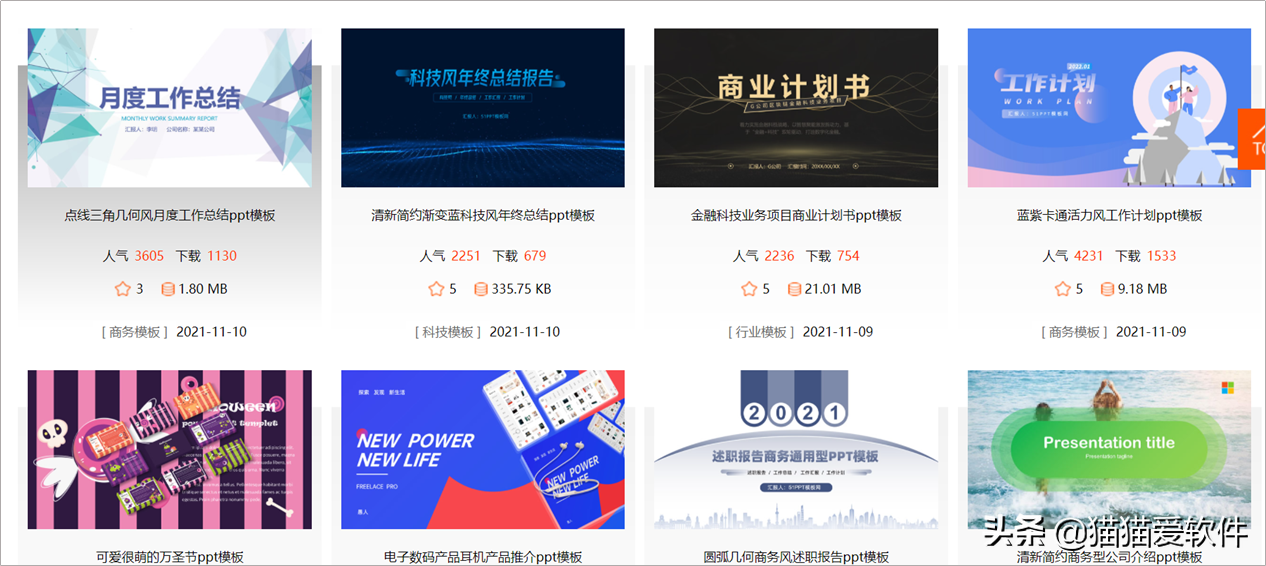Favorite the 月度工作总结 template with the star
The image size is (1266, 566).
123,289
